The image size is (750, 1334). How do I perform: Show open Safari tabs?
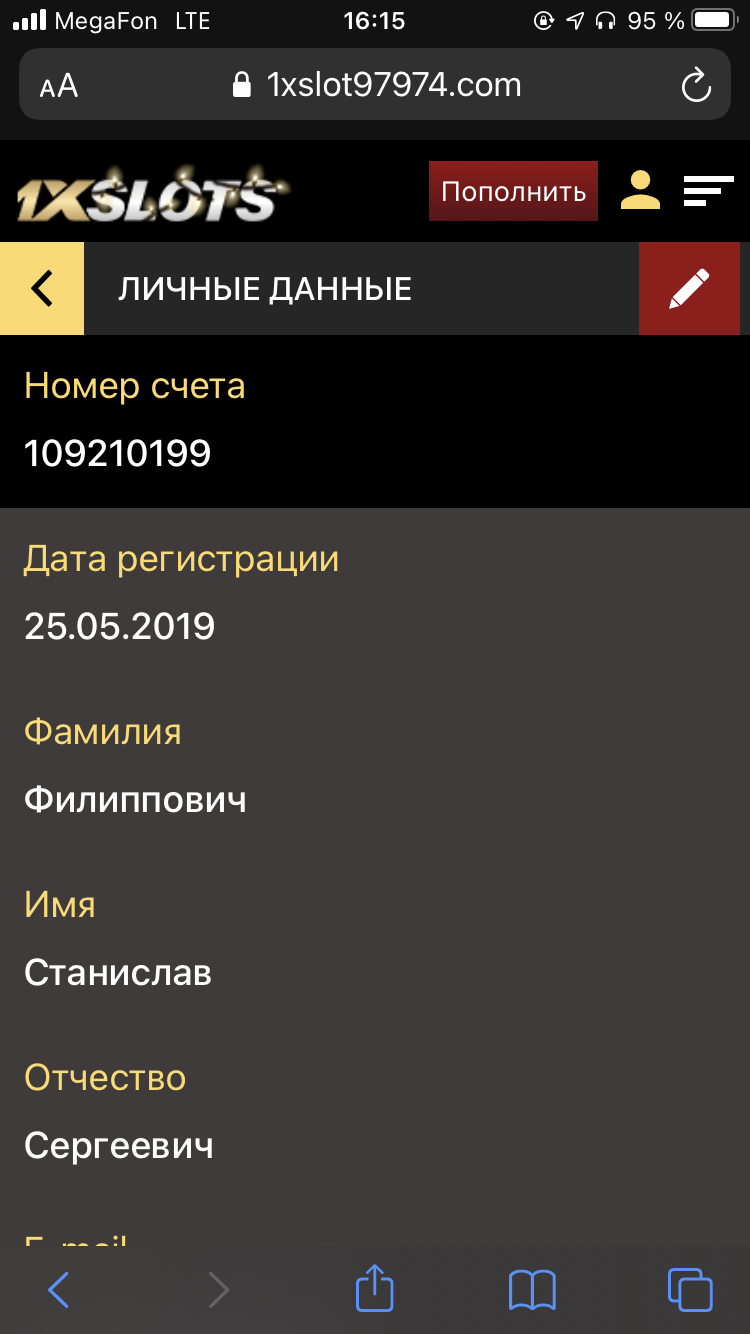pyautogui.click(x=689, y=1290)
